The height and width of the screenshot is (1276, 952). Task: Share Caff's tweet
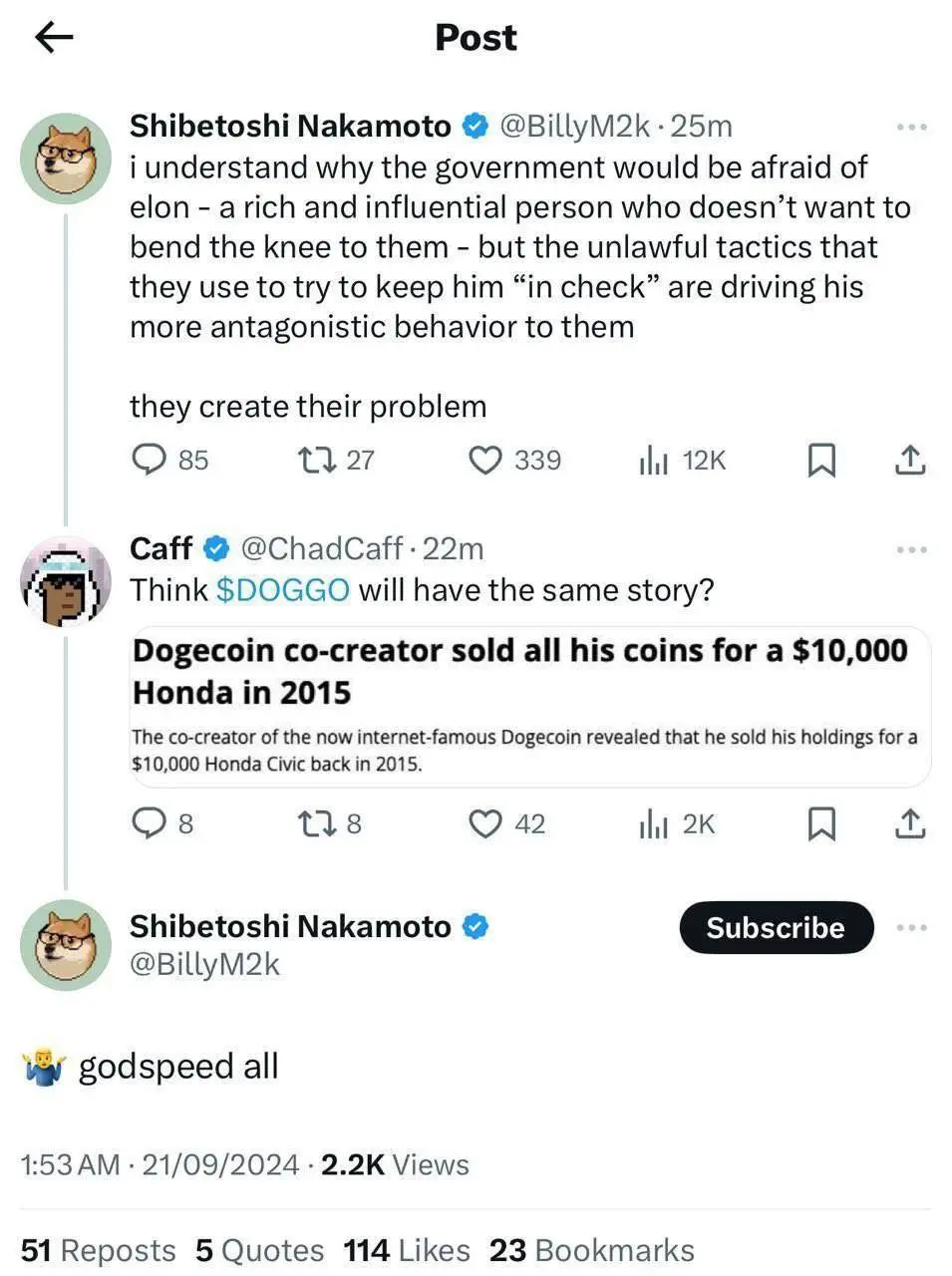(910, 823)
